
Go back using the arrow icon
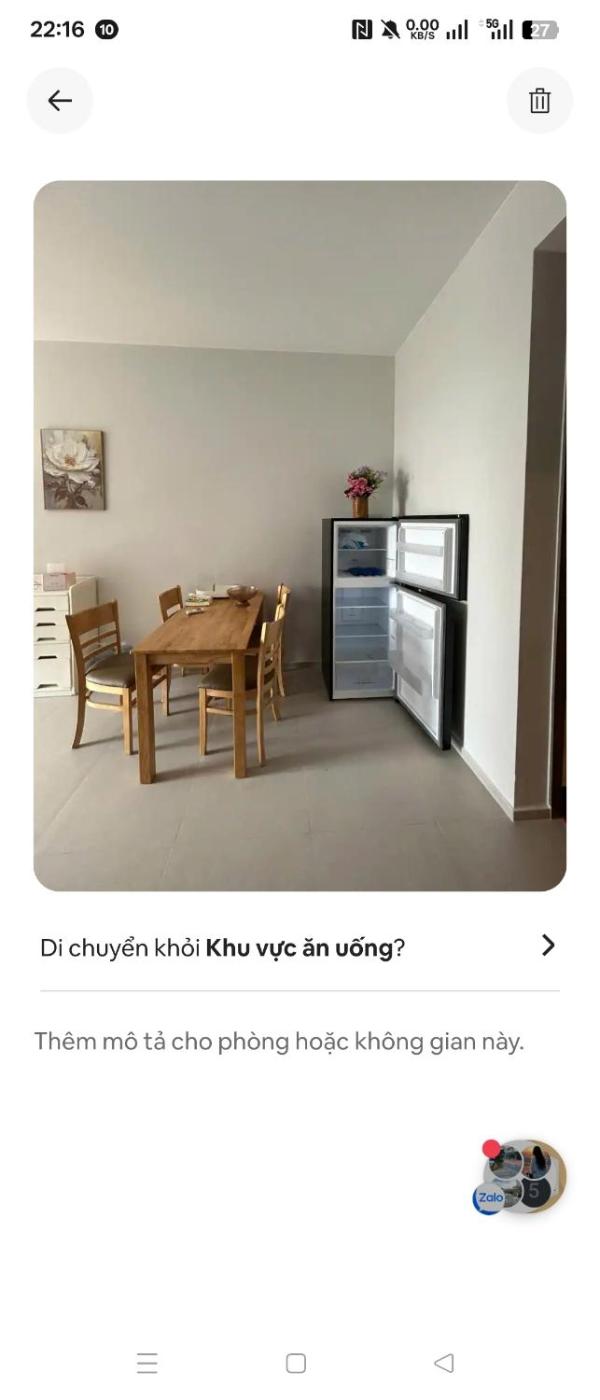[60, 100]
